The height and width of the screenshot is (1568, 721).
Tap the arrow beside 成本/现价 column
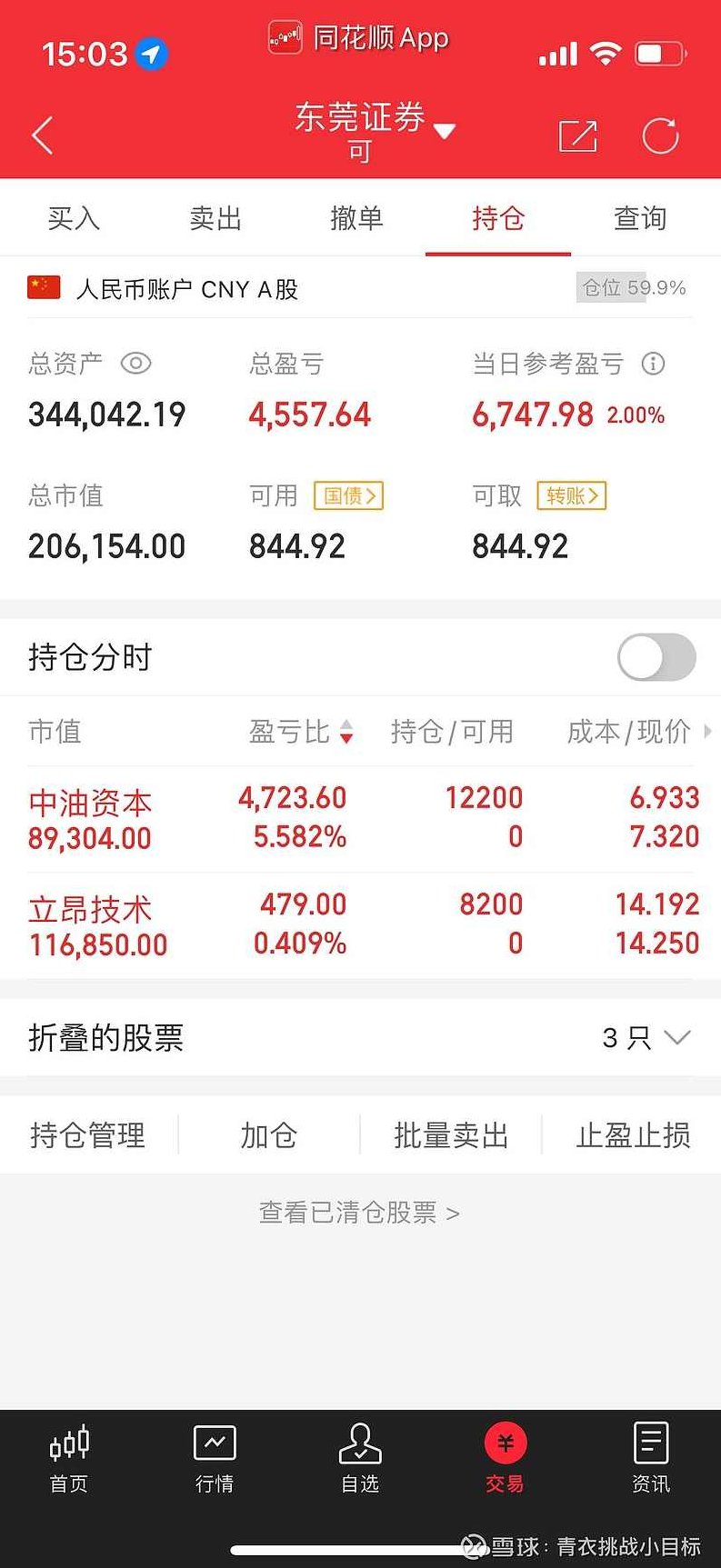[710, 732]
